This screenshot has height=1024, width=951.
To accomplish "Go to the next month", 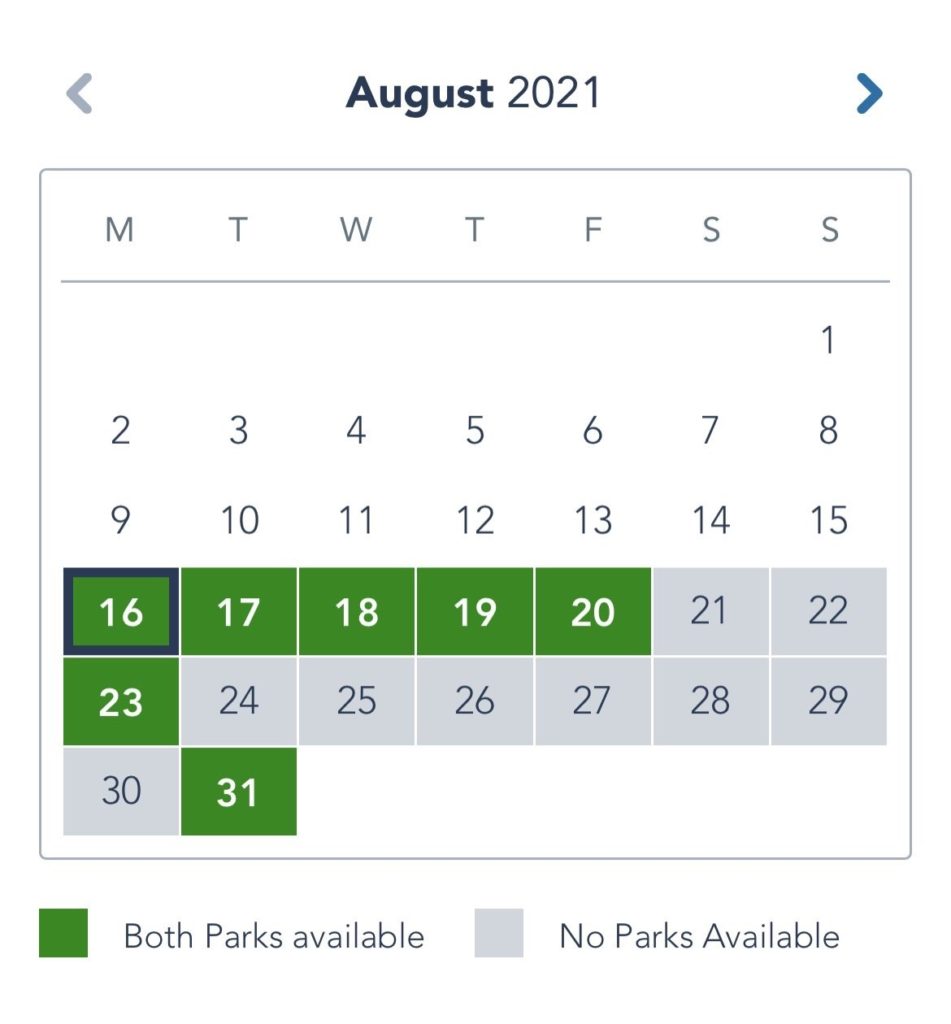I will pyautogui.click(x=869, y=95).
